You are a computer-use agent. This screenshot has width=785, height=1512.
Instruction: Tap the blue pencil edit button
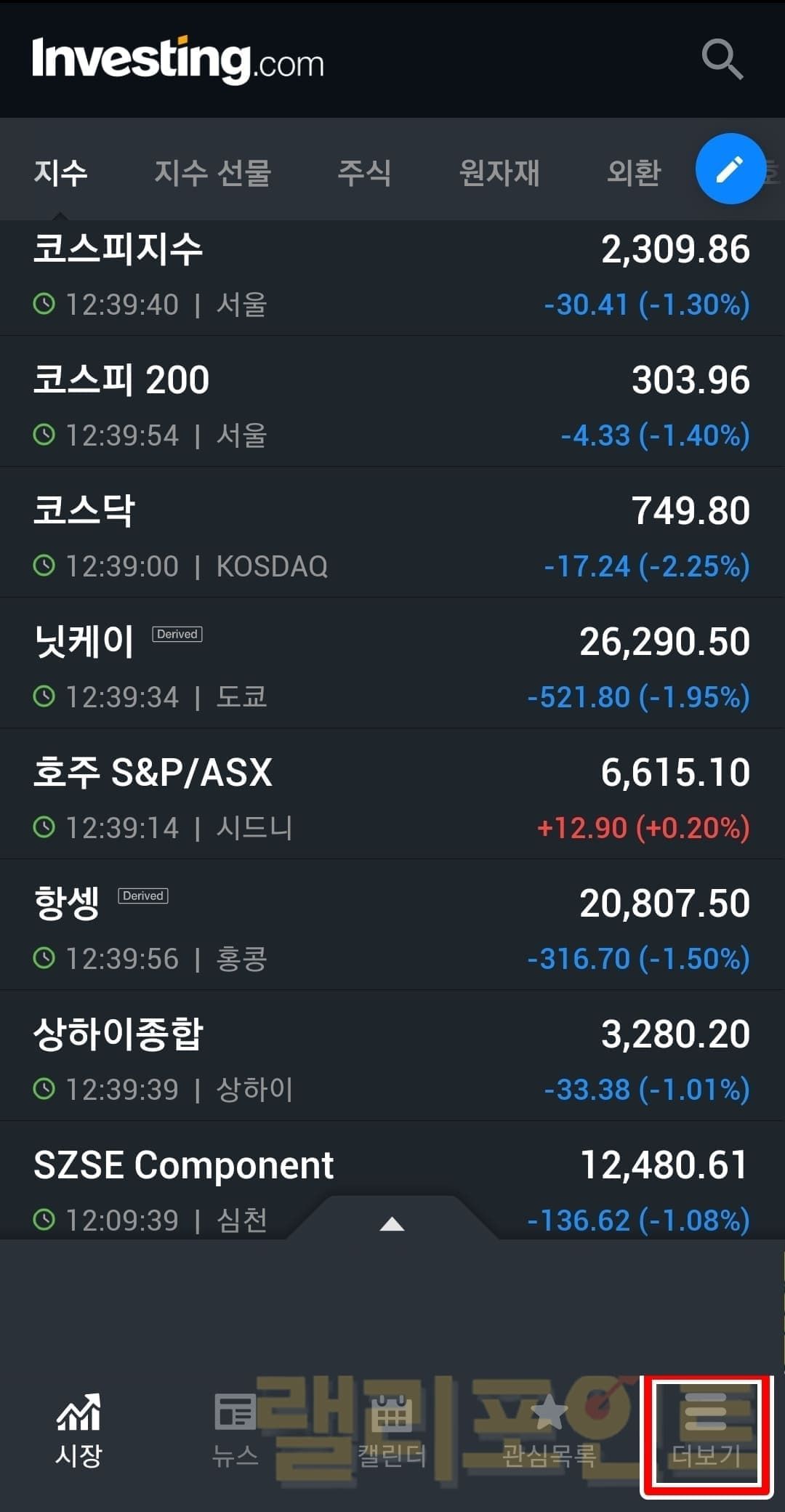tap(730, 169)
